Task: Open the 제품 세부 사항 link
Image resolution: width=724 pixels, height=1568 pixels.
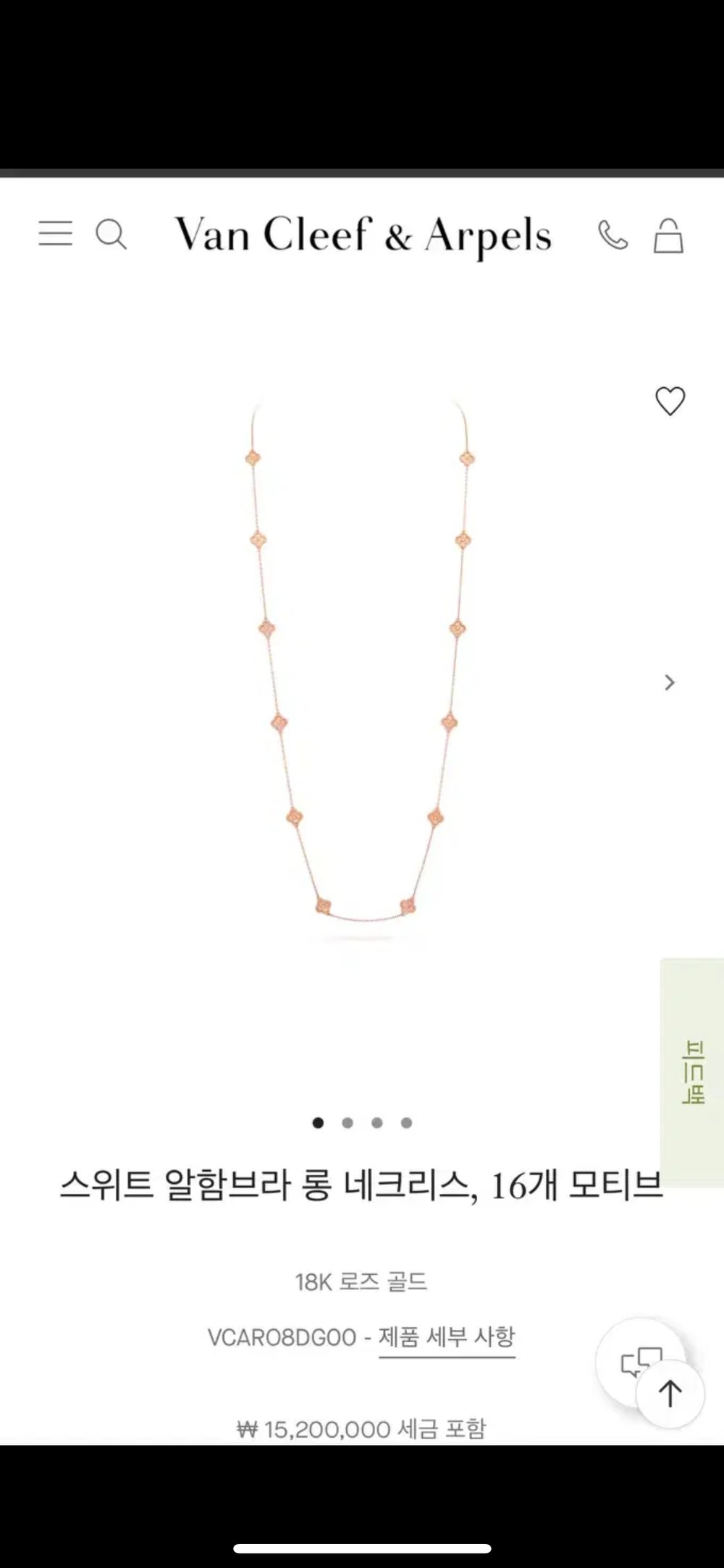Action: 447,1336
